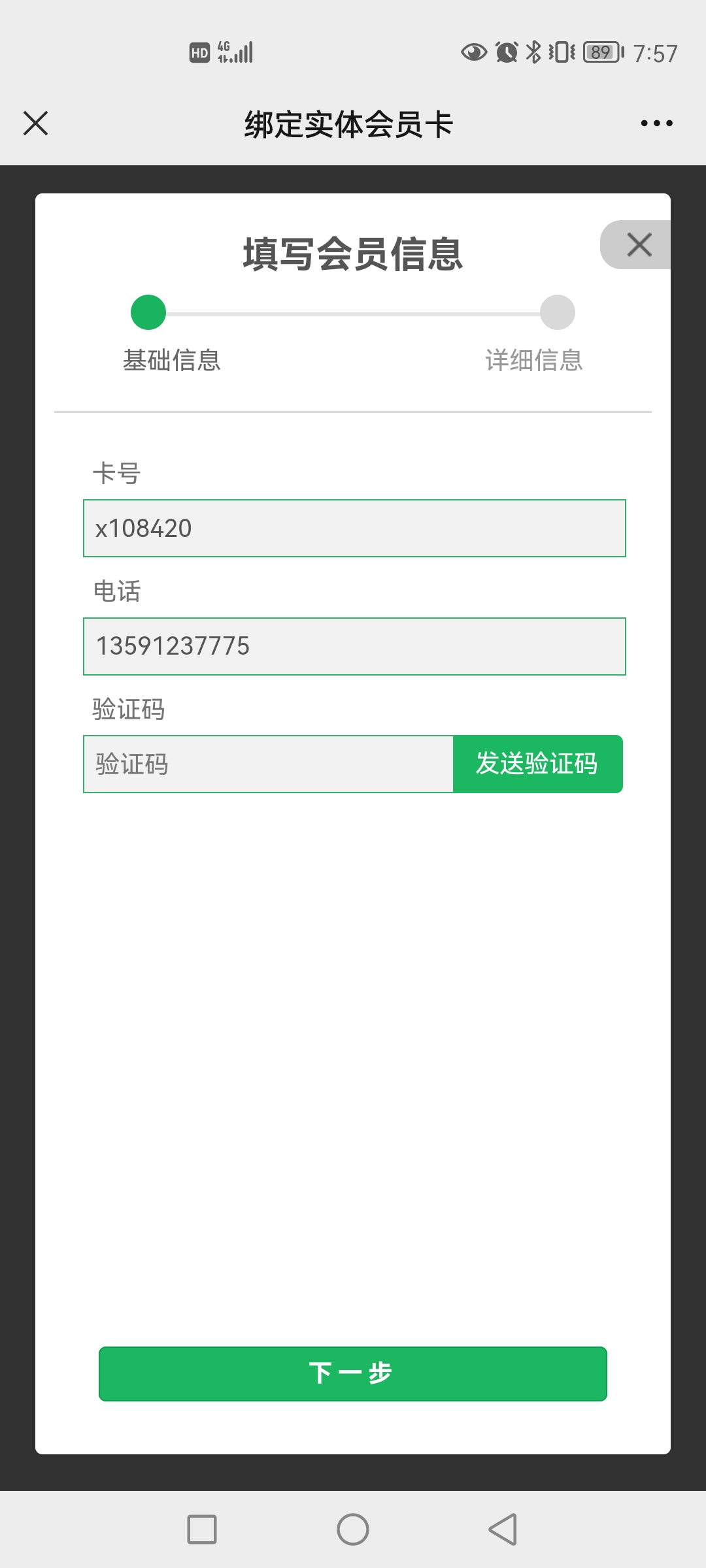Tap 发送验证码 to send the code
Viewport: 706px width, 1568px height.
pyautogui.click(x=537, y=764)
